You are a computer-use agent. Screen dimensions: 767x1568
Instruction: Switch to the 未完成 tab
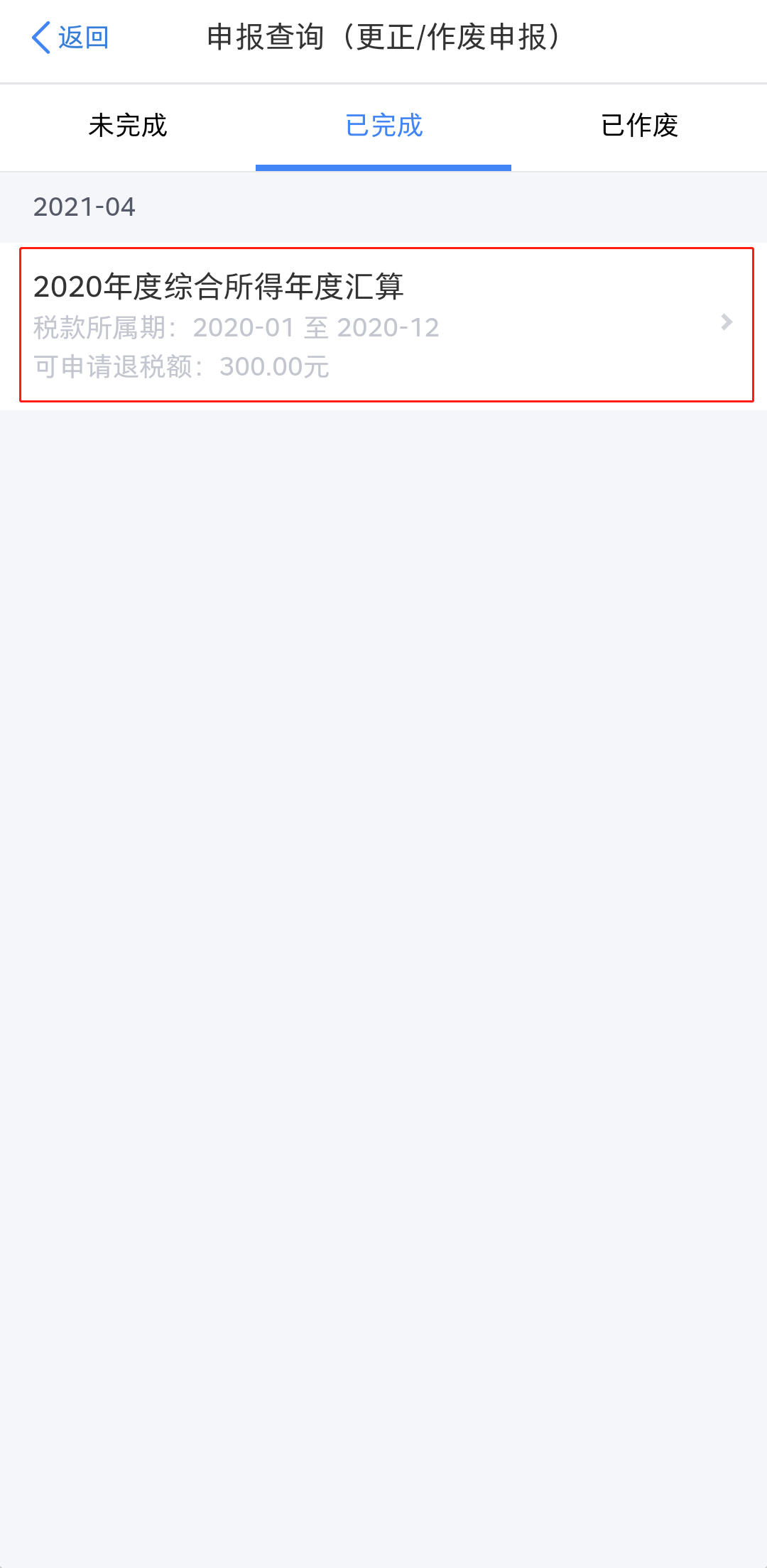coord(128,126)
